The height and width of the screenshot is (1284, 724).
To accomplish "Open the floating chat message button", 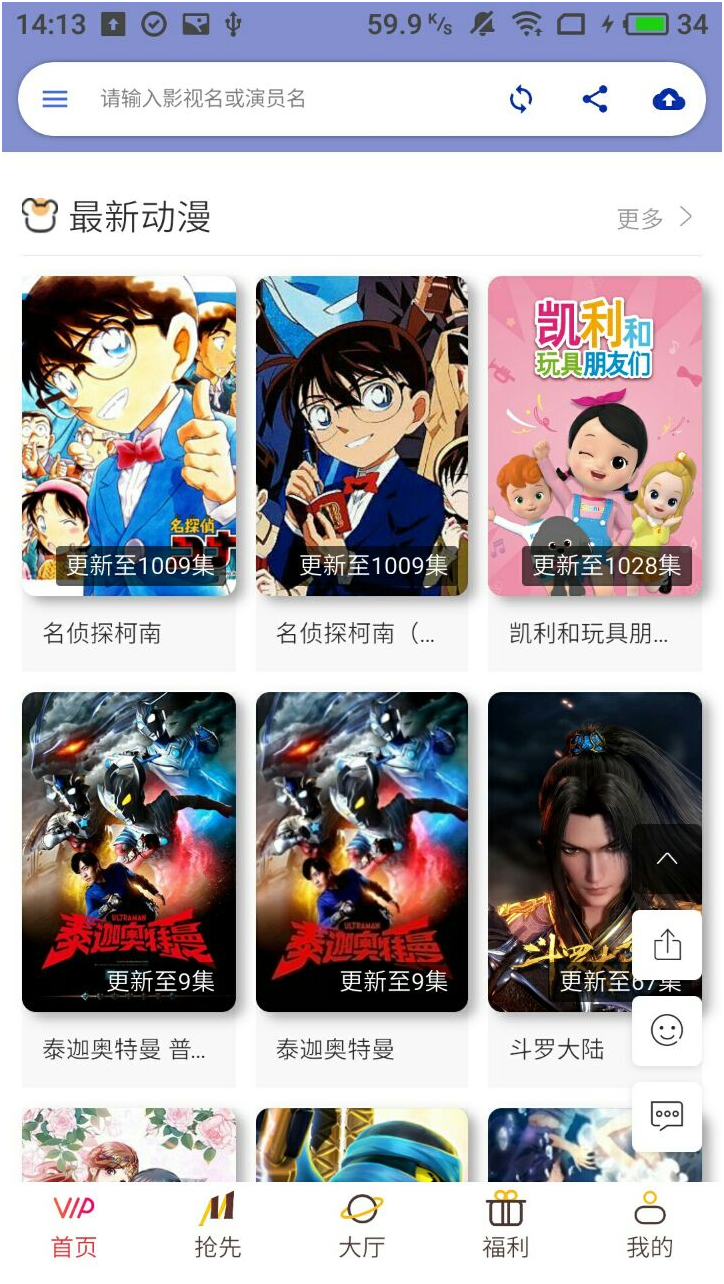I will (667, 1115).
